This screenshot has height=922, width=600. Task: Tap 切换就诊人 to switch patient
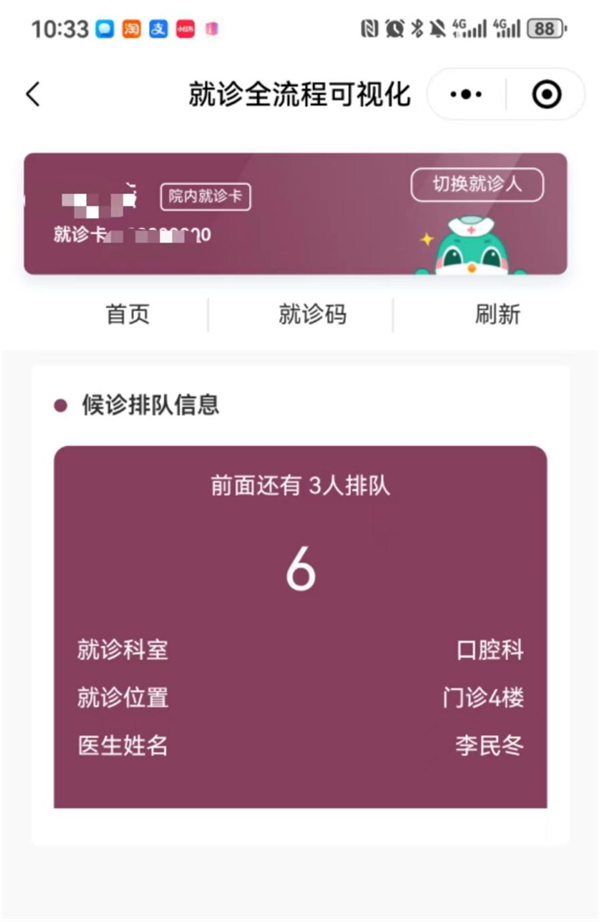point(477,185)
